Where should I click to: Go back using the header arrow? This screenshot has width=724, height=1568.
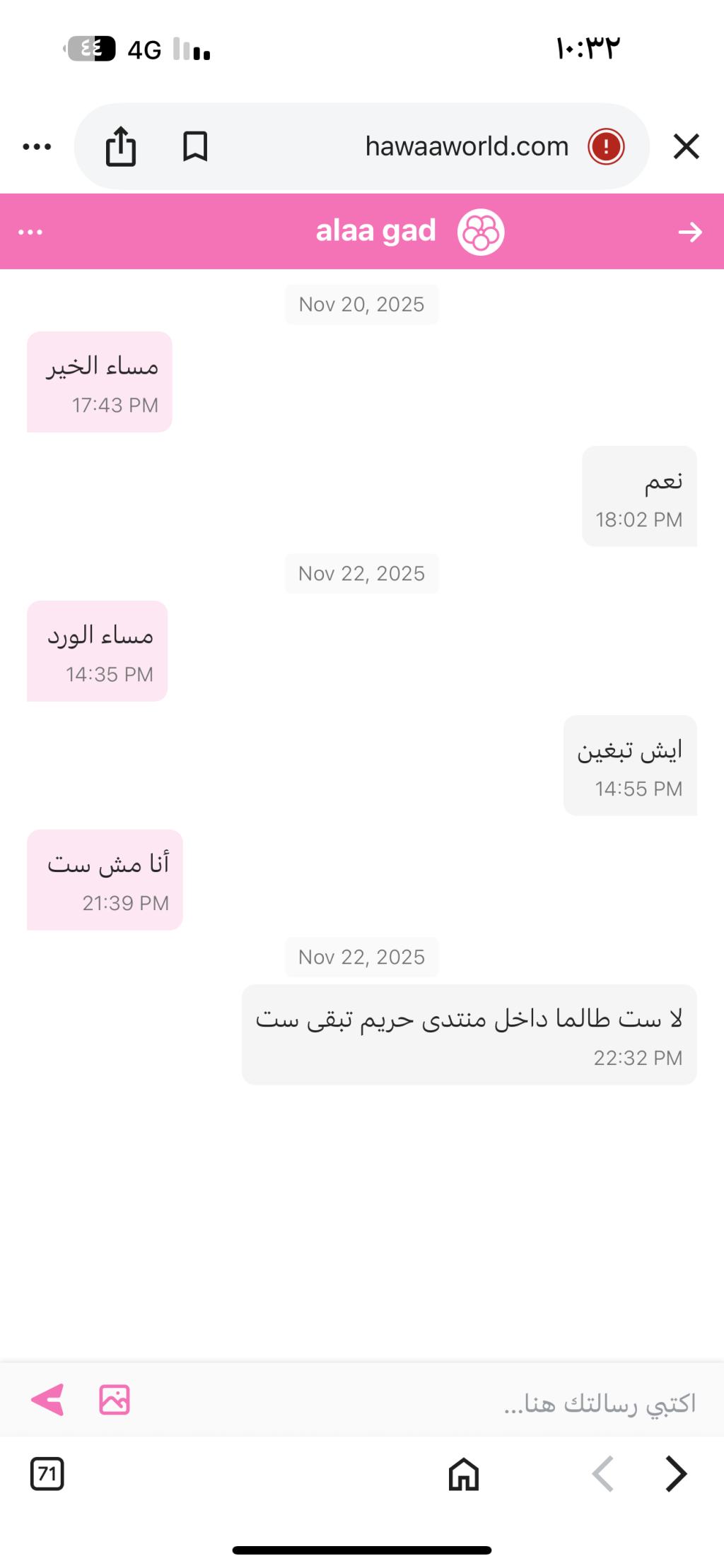coord(690,232)
